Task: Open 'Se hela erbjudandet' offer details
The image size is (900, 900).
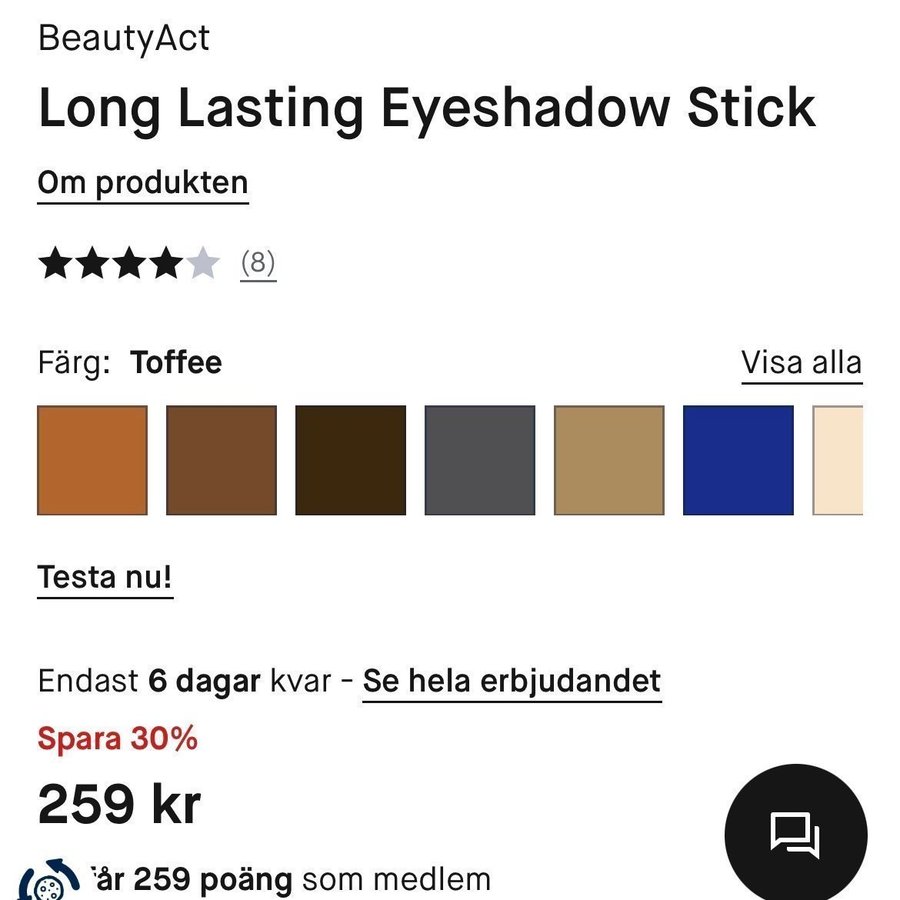Action: (x=511, y=682)
